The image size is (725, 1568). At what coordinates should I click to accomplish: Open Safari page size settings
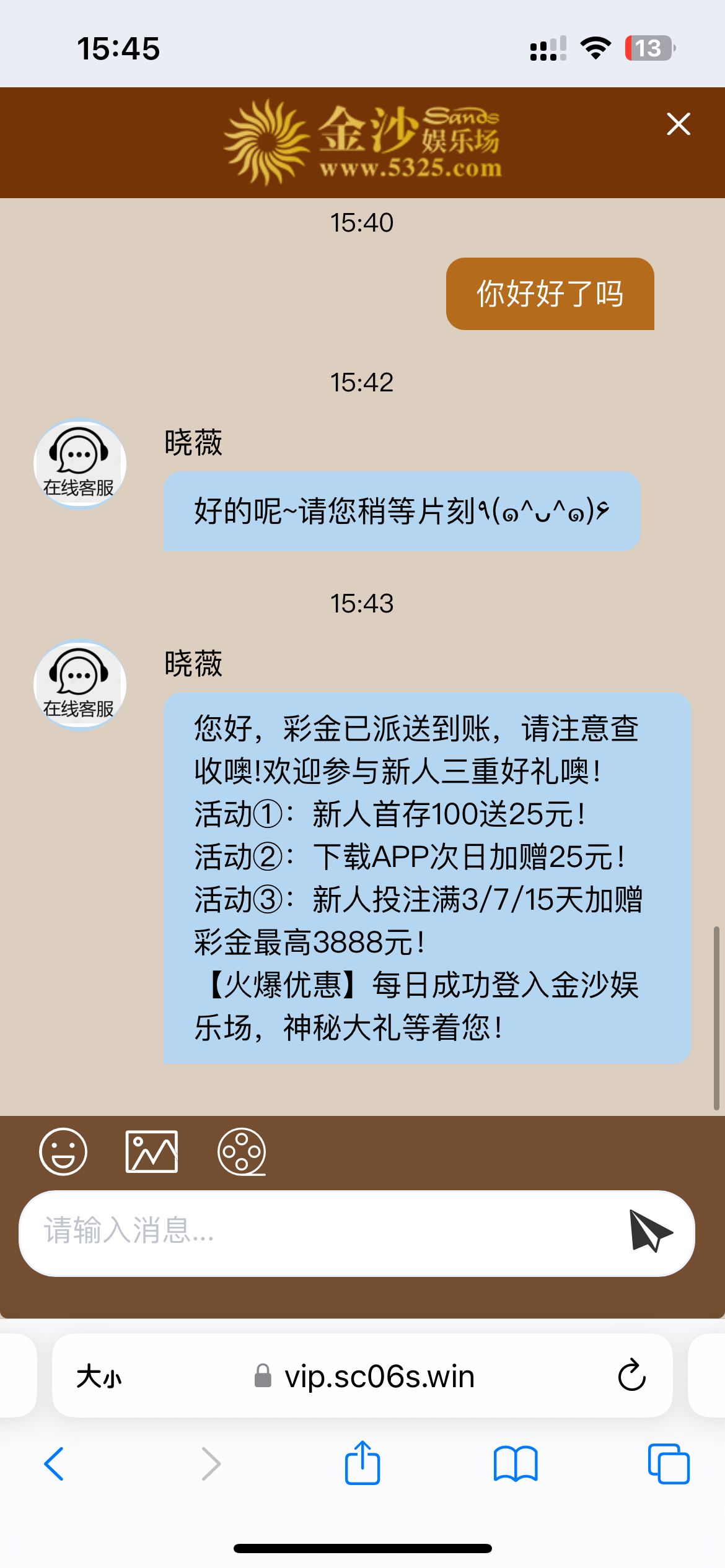99,1377
